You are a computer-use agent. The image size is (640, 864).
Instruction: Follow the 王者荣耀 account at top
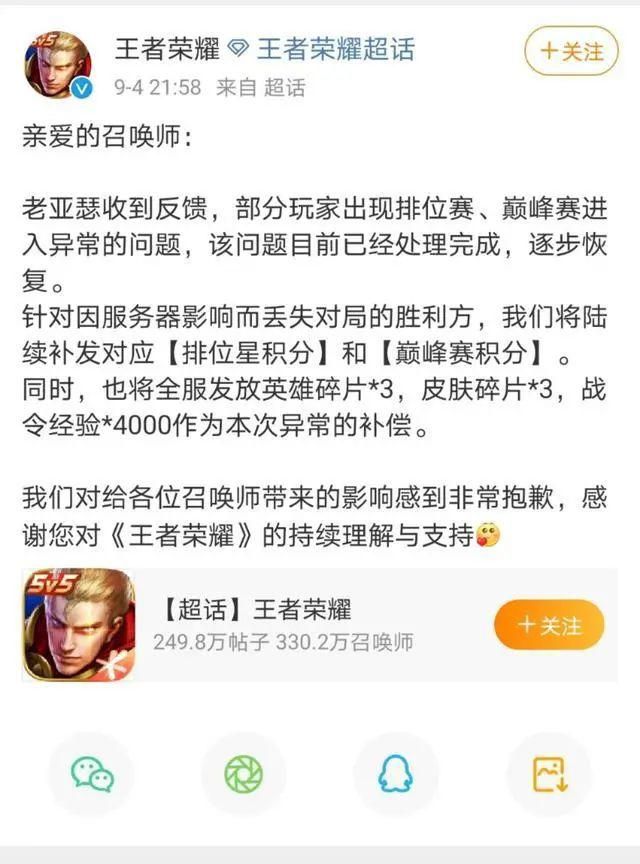pos(571,51)
